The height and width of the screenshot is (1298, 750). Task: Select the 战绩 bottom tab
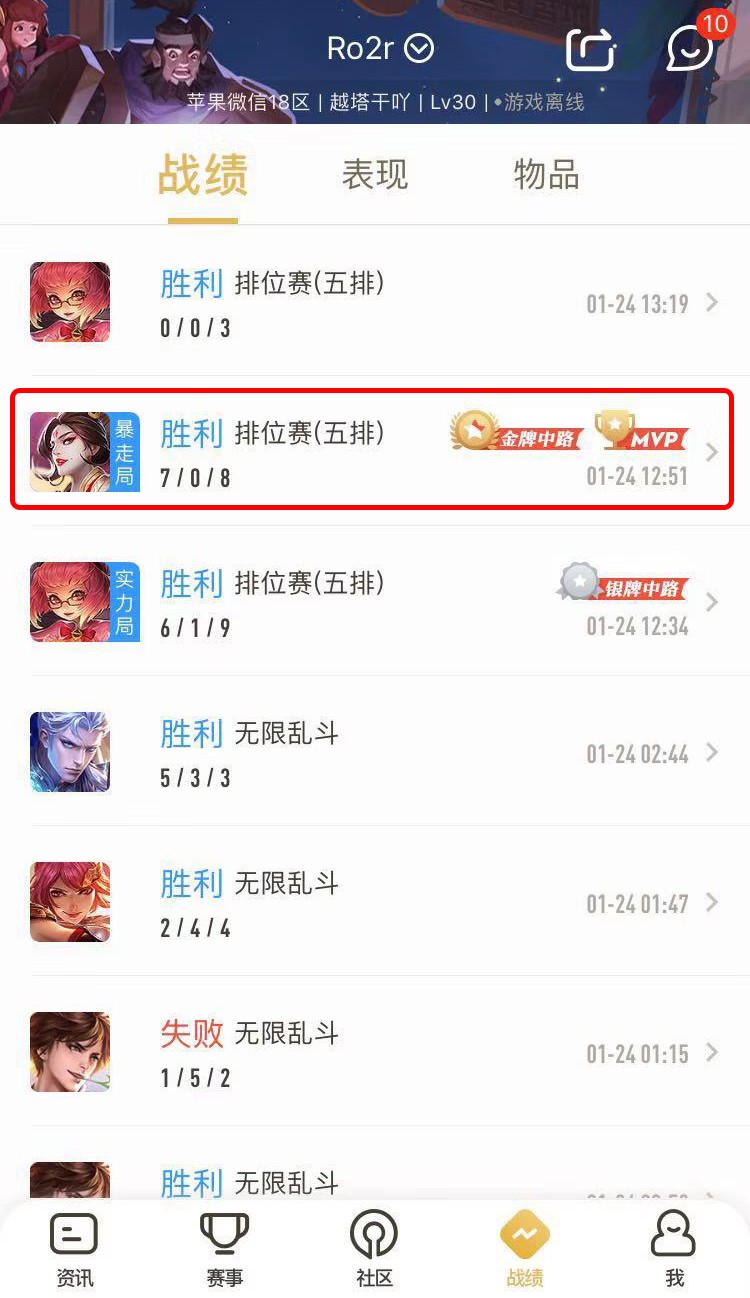pyautogui.click(x=525, y=1250)
